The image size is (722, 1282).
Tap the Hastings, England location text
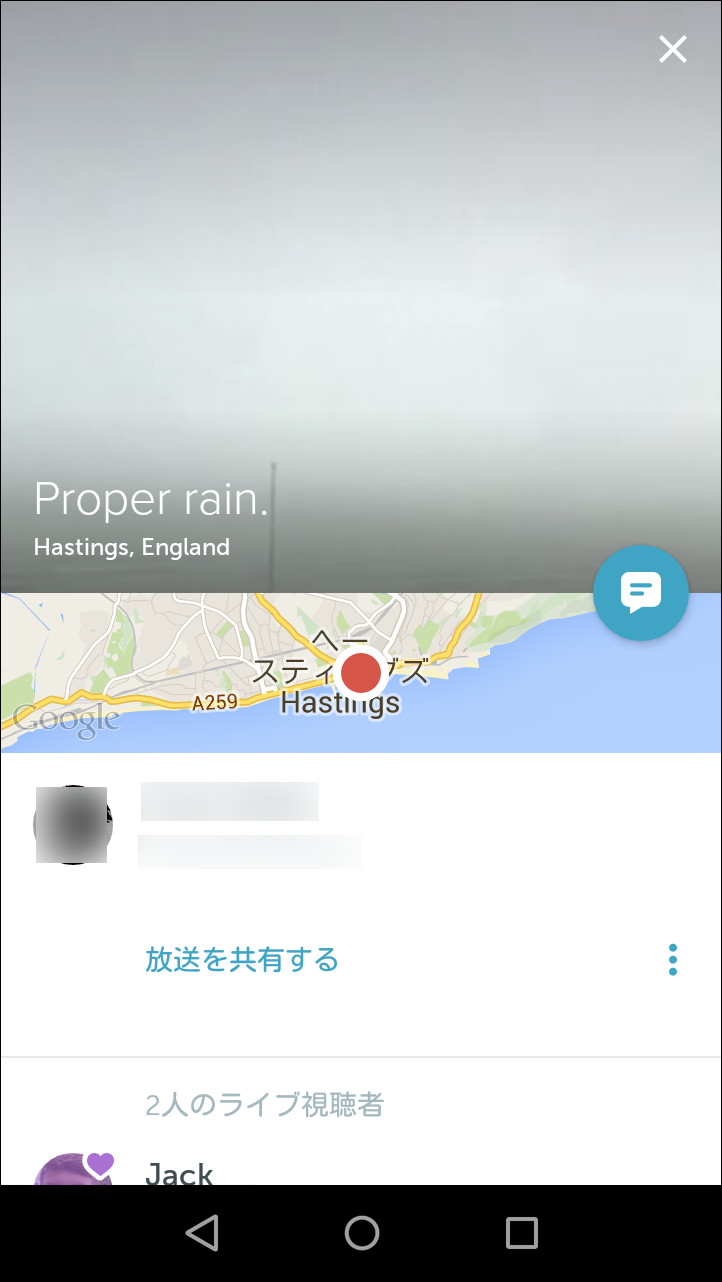pos(131,546)
